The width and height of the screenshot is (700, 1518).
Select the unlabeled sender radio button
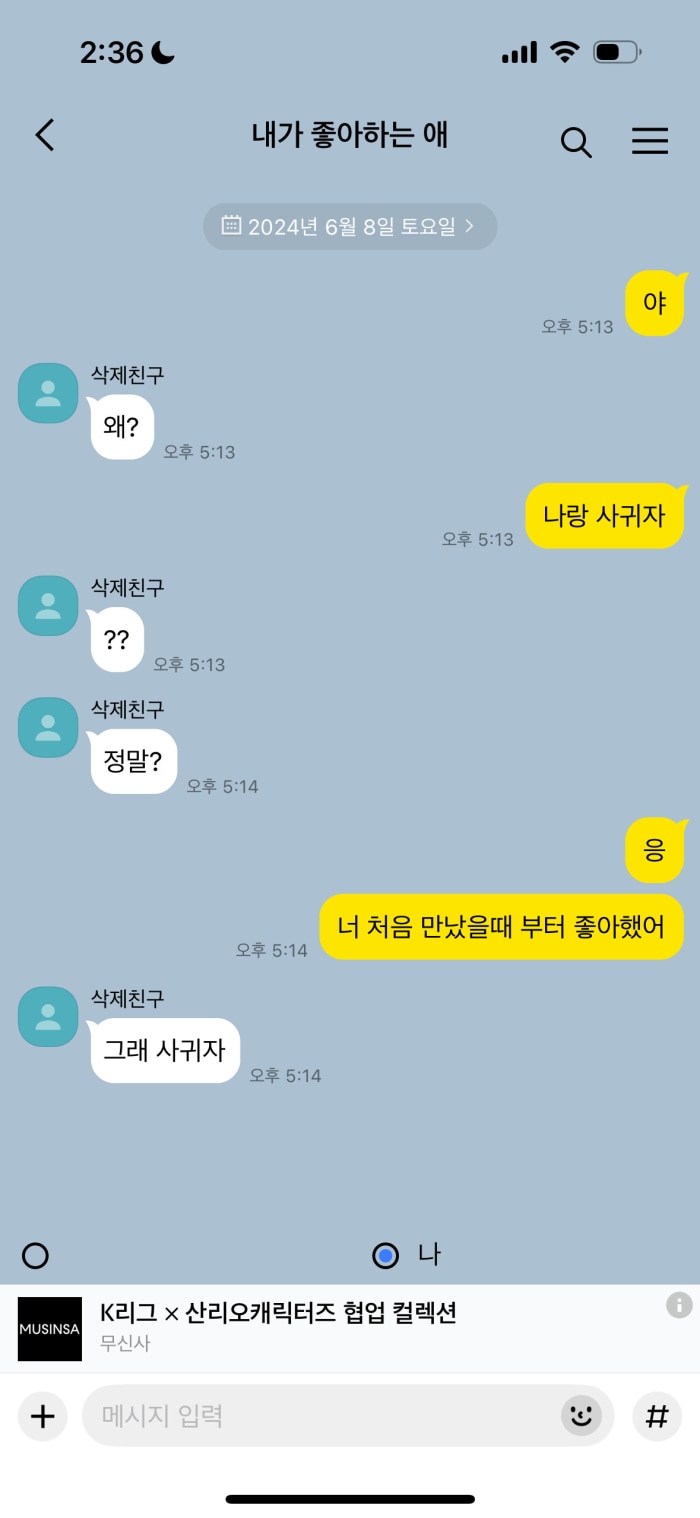tap(35, 1255)
